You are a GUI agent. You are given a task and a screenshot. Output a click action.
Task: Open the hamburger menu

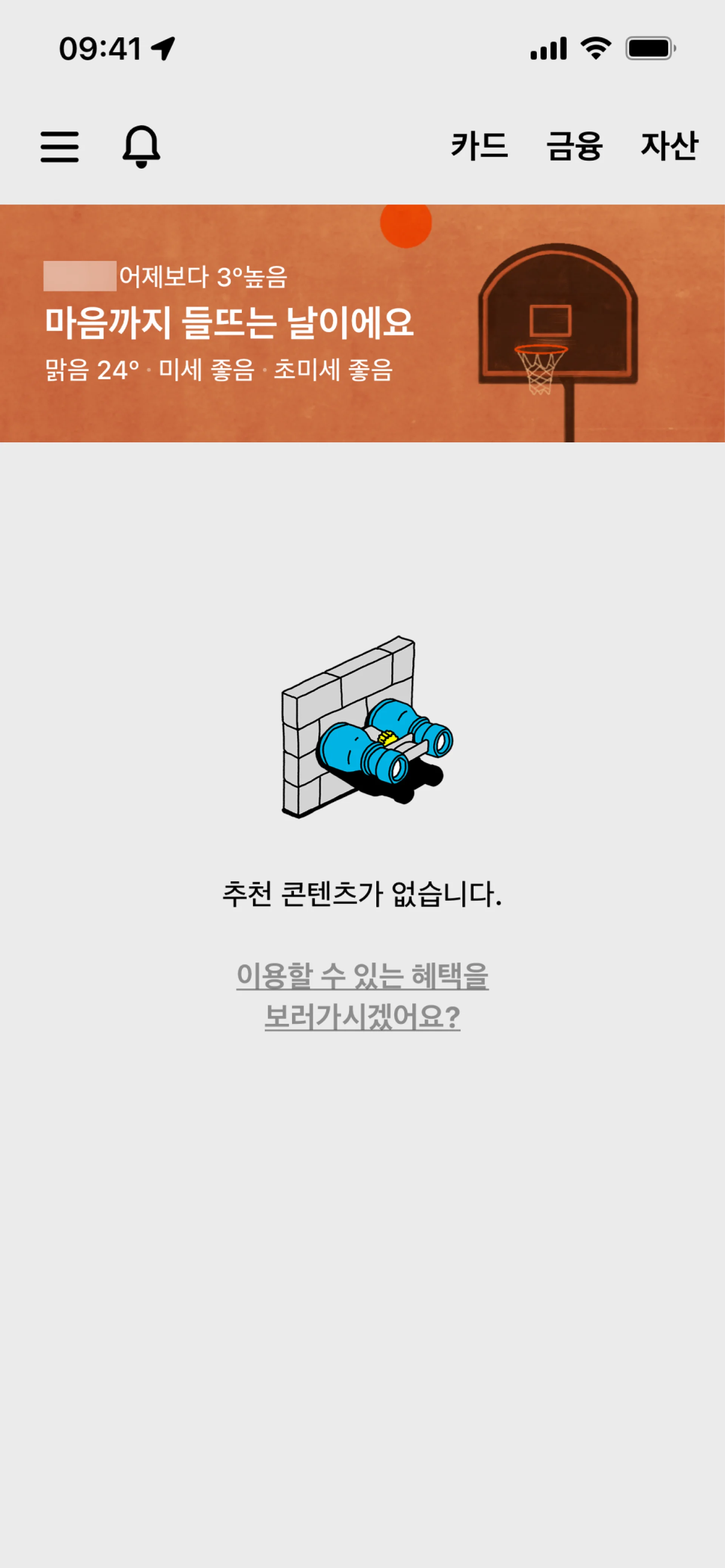click(60, 147)
